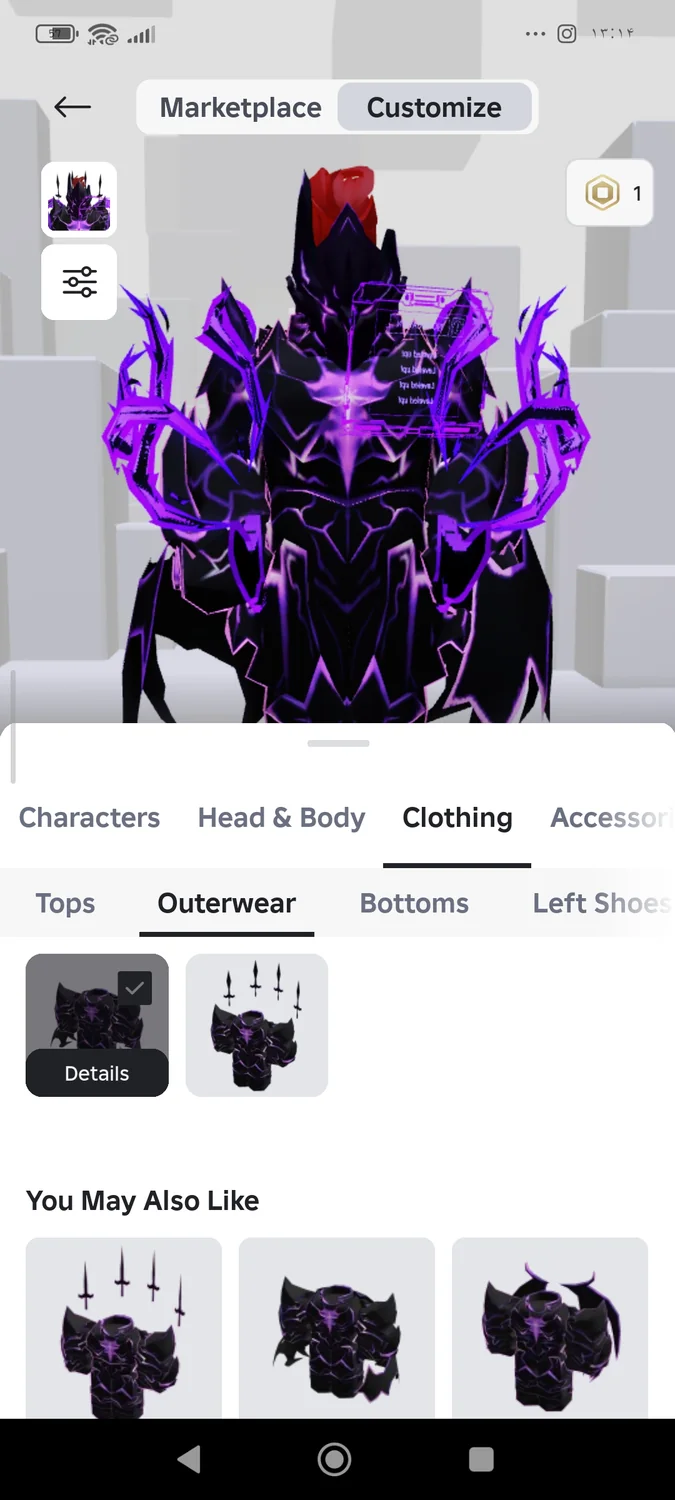Switch to the Marketplace tab
Image resolution: width=675 pixels, height=1500 pixels.
coord(240,108)
